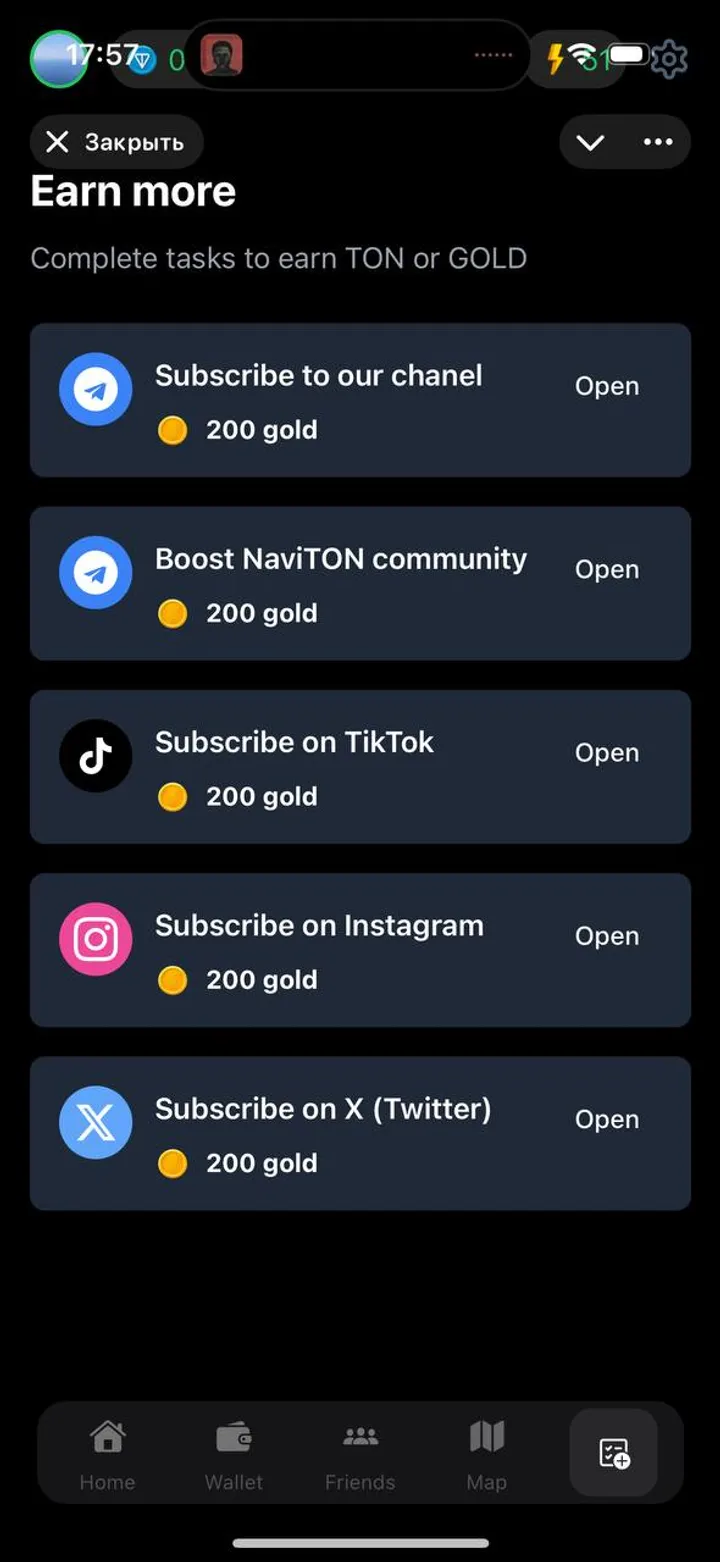720x1562 pixels.
Task: Click the Telegram icon for Boost NaviTON community
Action: pyautogui.click(x=95, y=573)
